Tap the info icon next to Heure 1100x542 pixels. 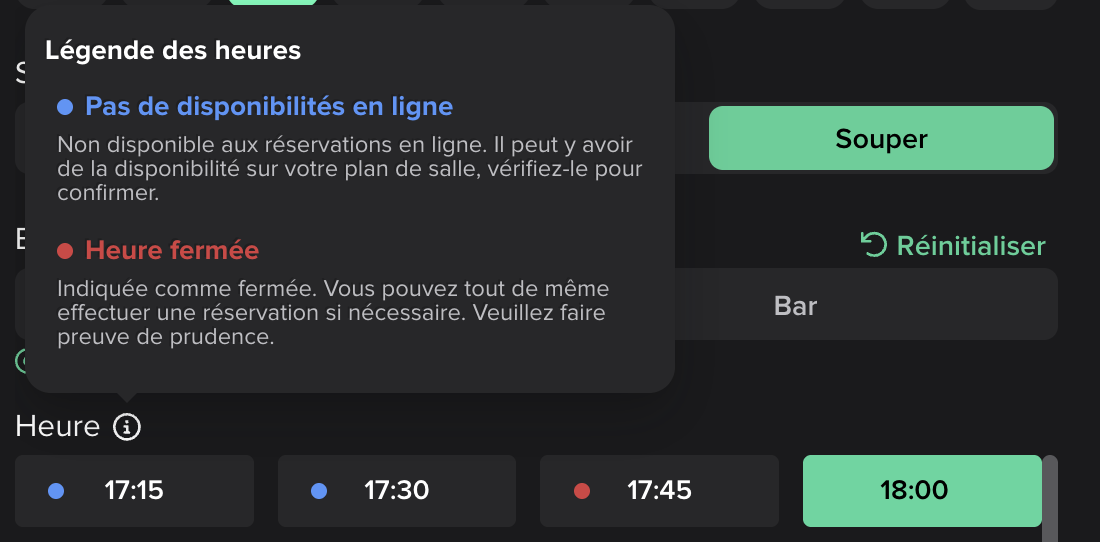coord(127,428)
